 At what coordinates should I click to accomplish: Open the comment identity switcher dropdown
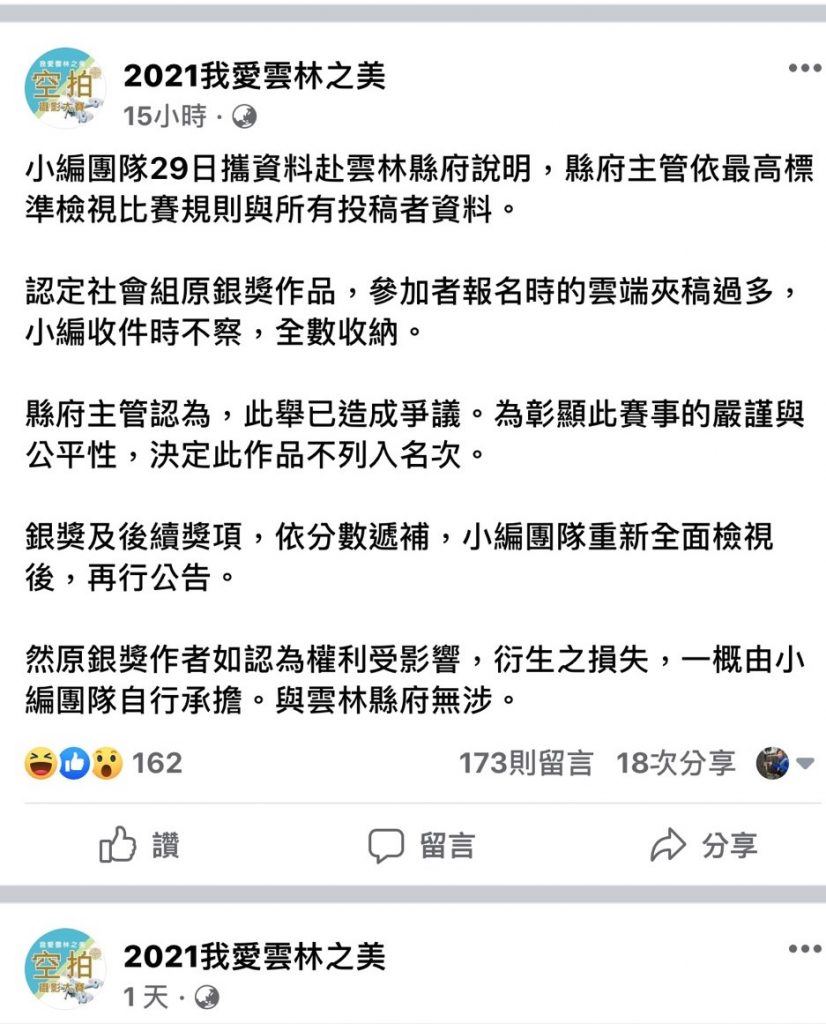785,764
